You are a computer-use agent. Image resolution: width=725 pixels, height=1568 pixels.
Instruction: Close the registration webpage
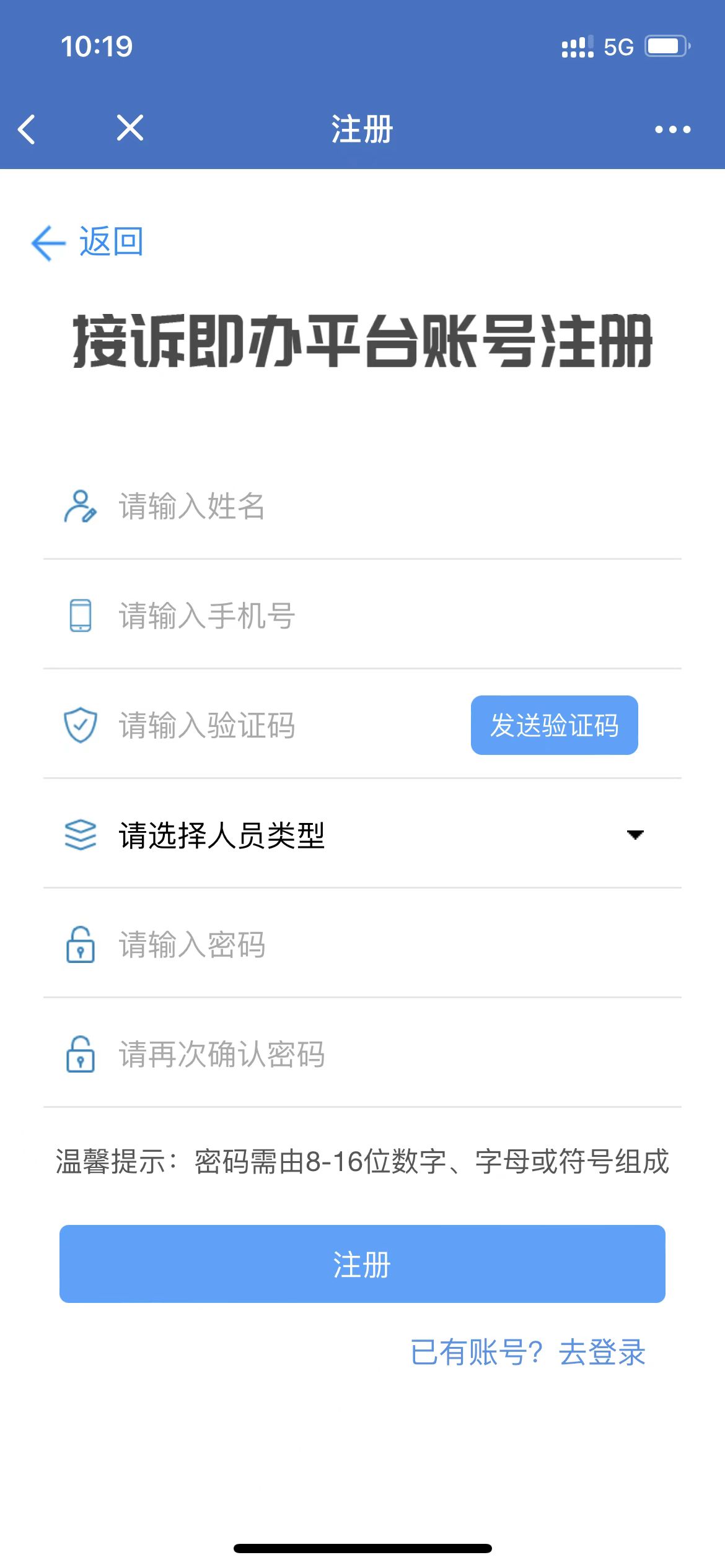click(x=130, y=128)
